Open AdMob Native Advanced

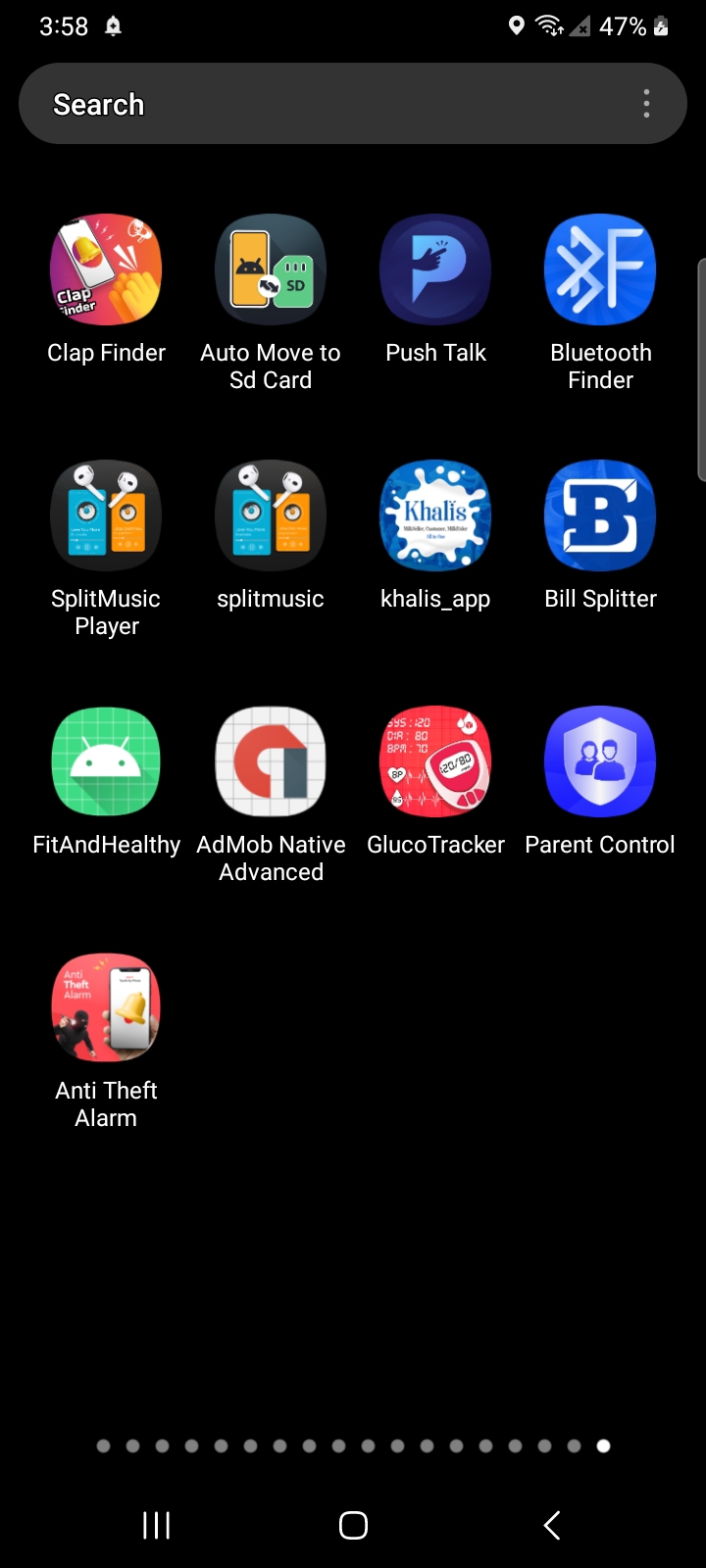(x=271, y=762)
